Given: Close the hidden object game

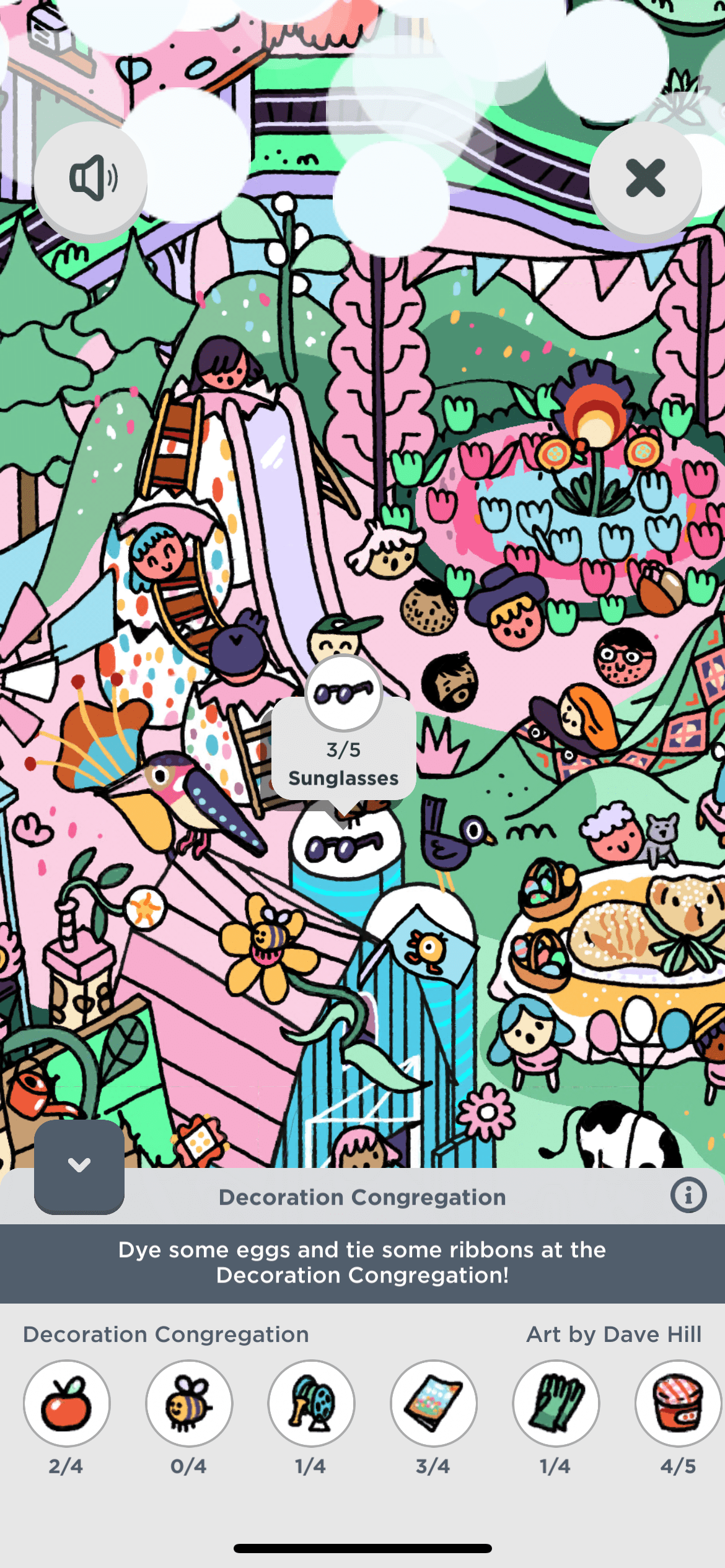Looking at the screenshot, I should tap(645, 178).
